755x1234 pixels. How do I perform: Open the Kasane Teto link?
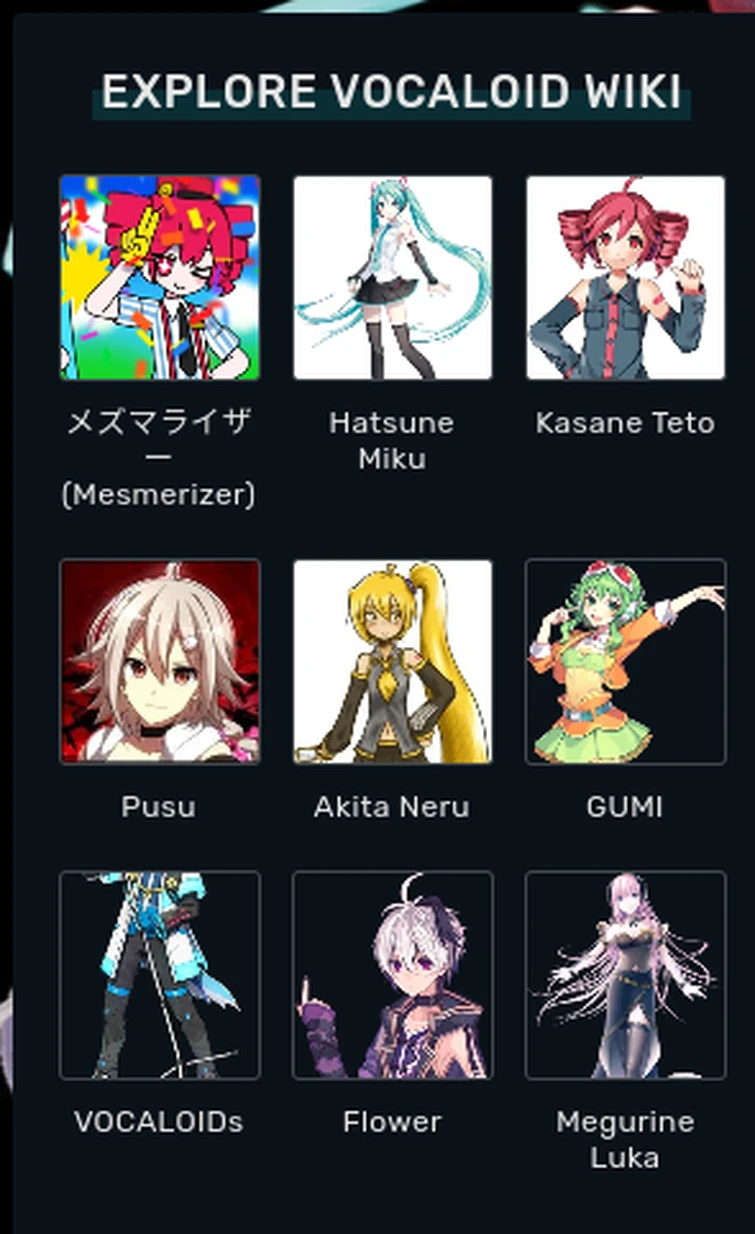[x=627, y=423]
